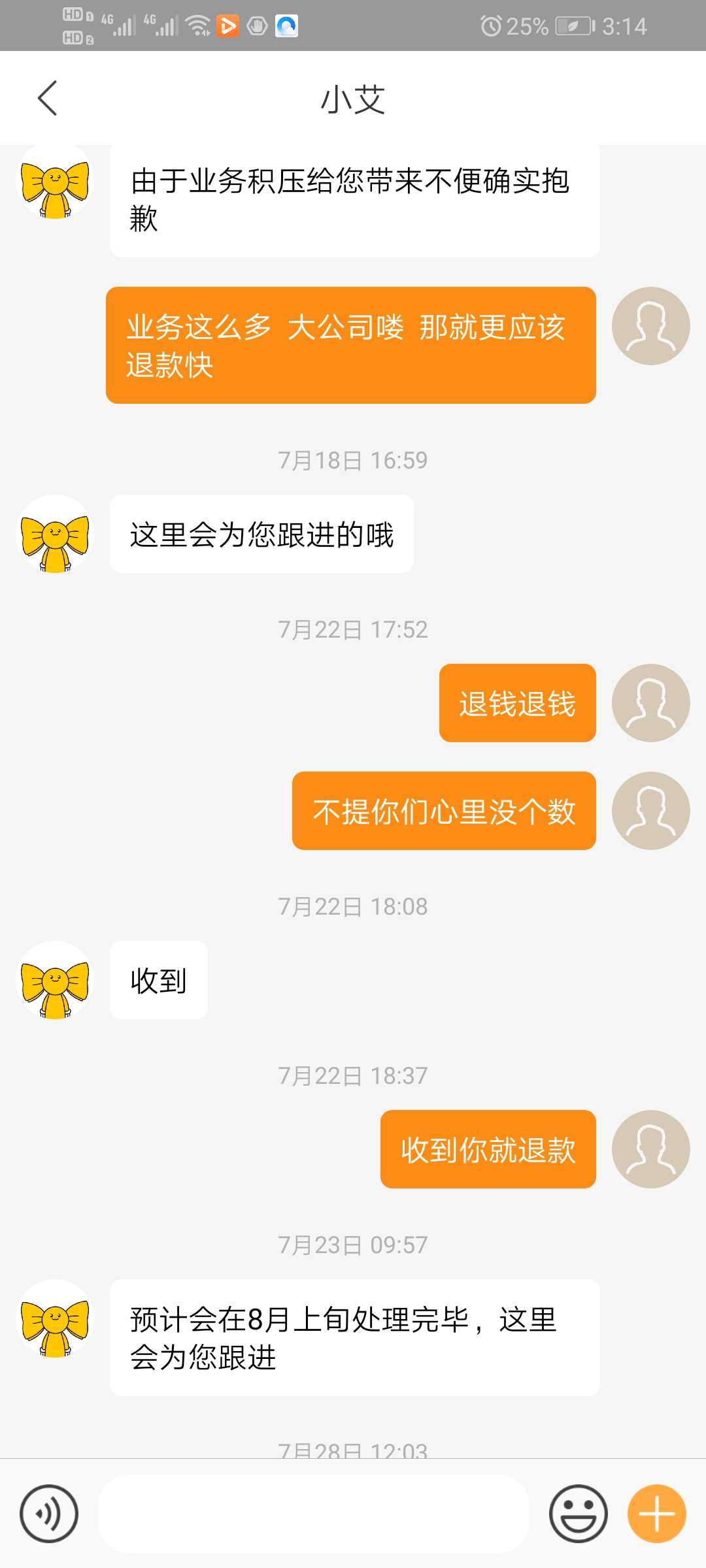The width and height of the screenshot is (706, 1568).
Task: Go back from the 小艾 chat
Action: pos(47,99)
